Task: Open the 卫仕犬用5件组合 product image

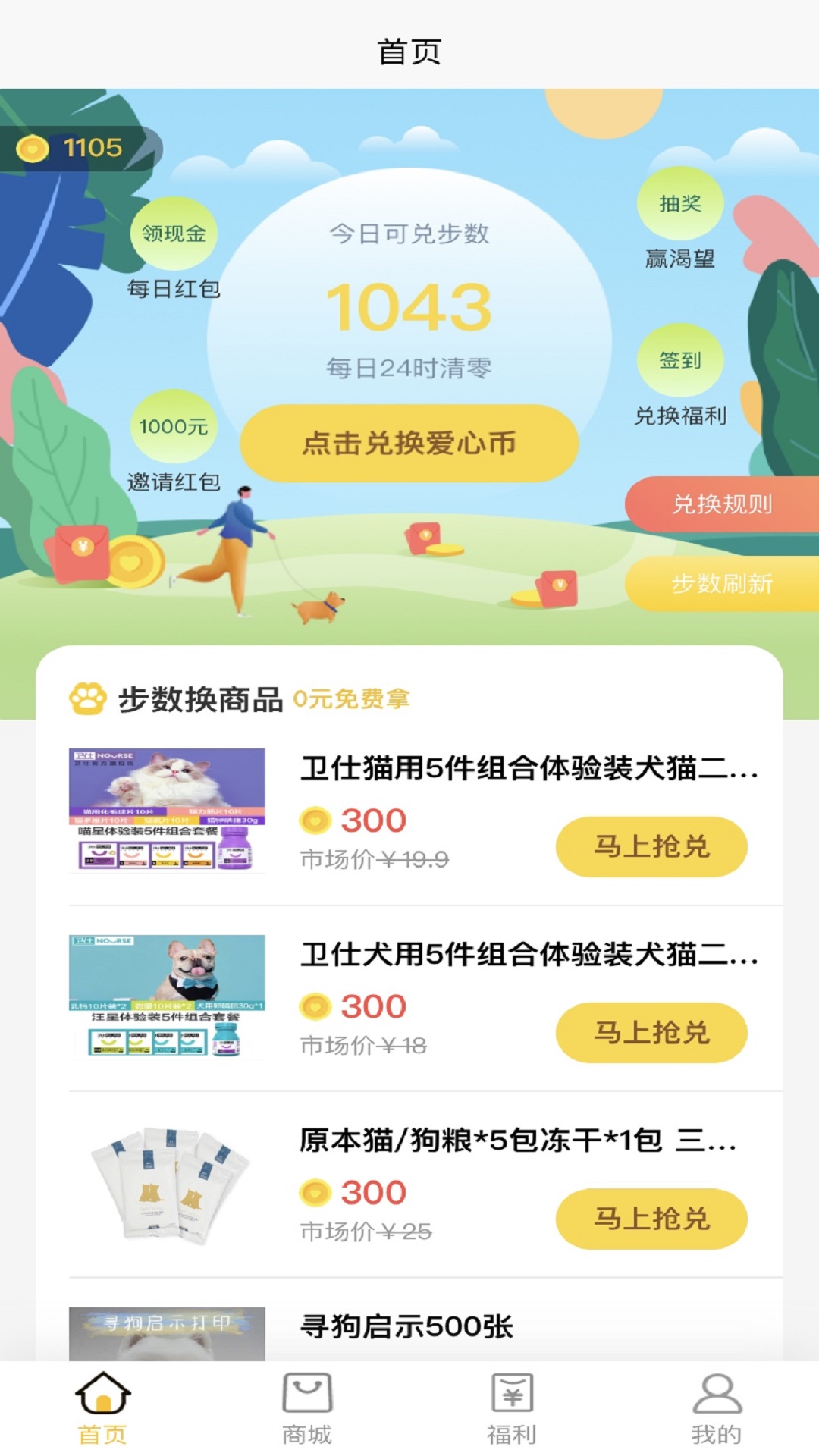Action: coord(167,996)
